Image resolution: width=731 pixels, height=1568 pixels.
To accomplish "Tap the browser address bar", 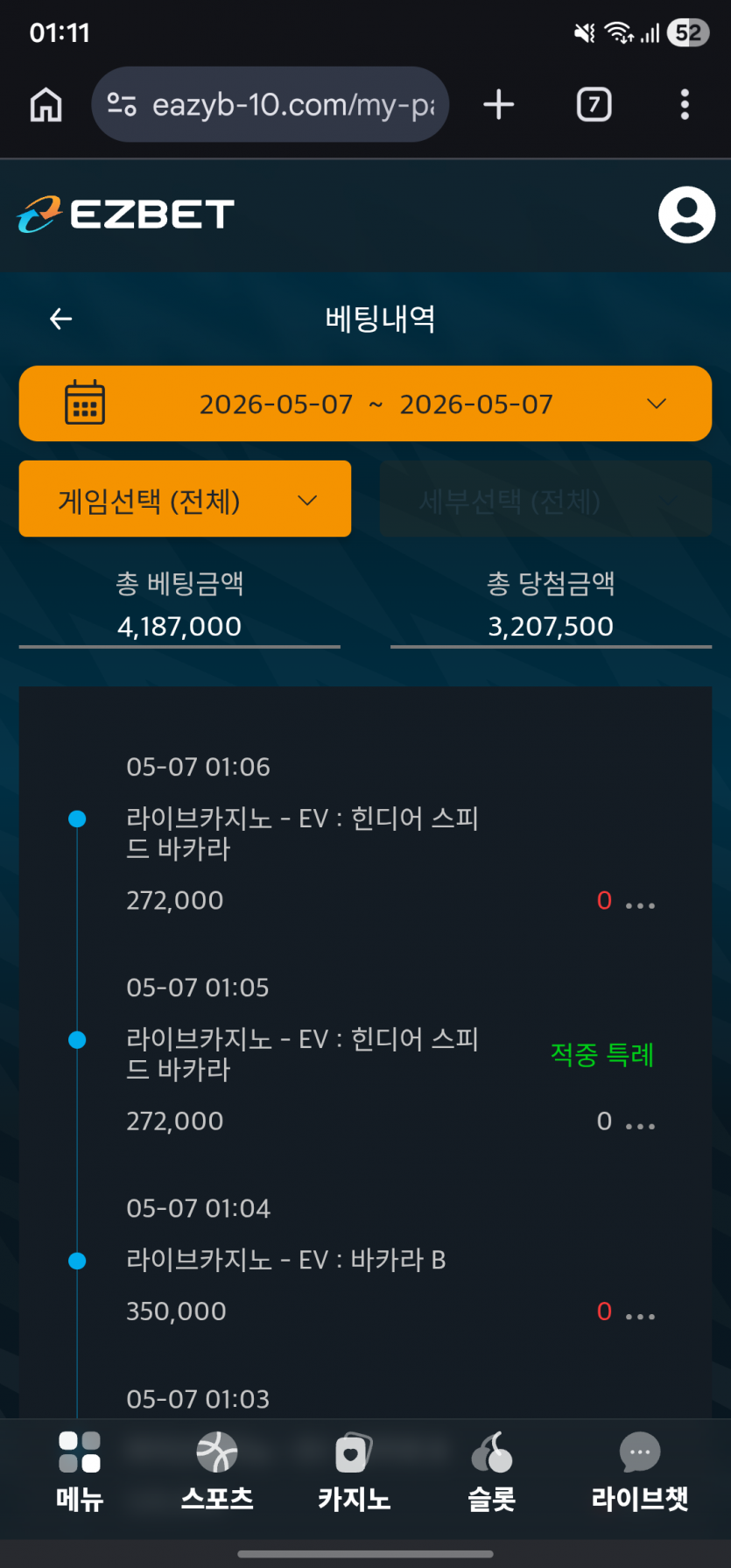I will pos(271,105).
